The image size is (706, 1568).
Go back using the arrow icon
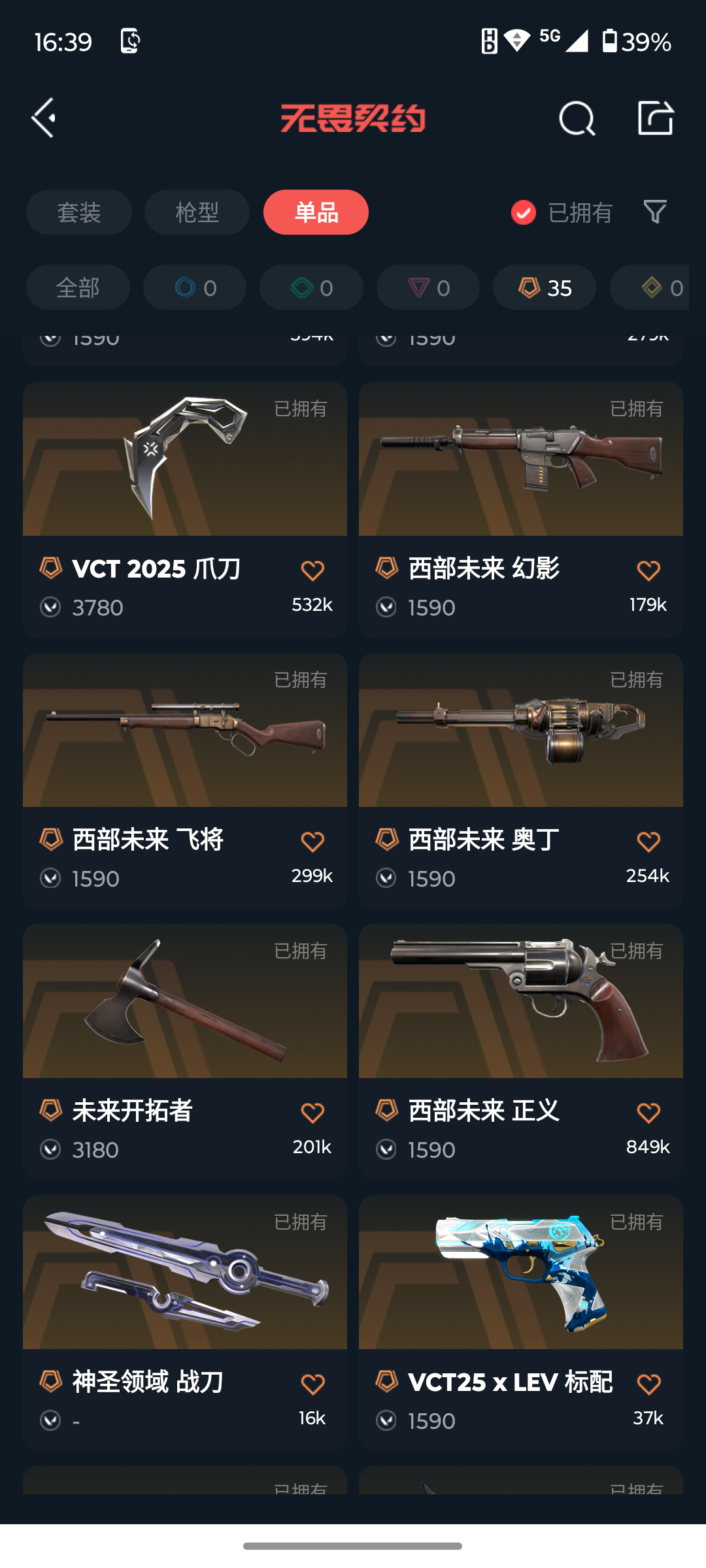(44, 118)
